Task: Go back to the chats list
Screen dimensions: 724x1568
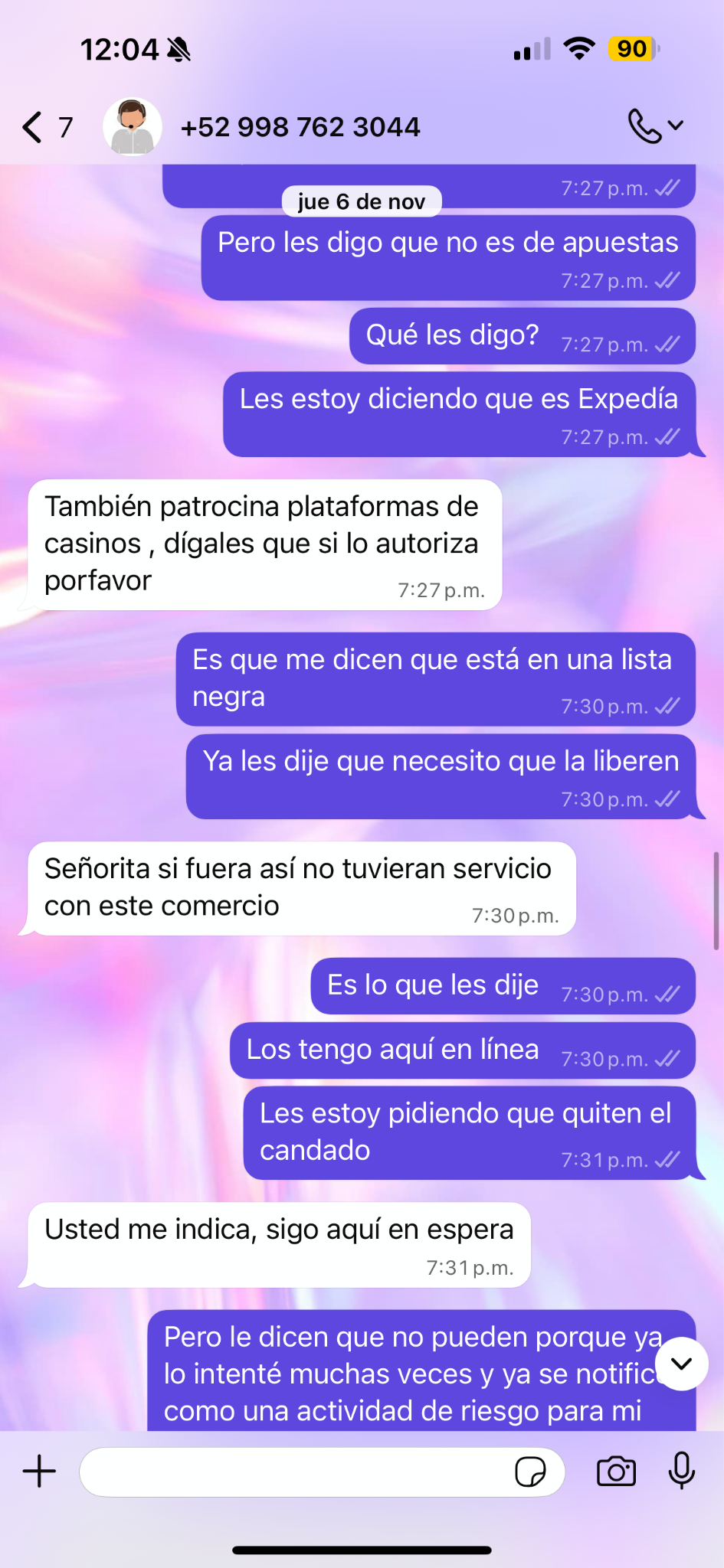Action: click(32, 127)
